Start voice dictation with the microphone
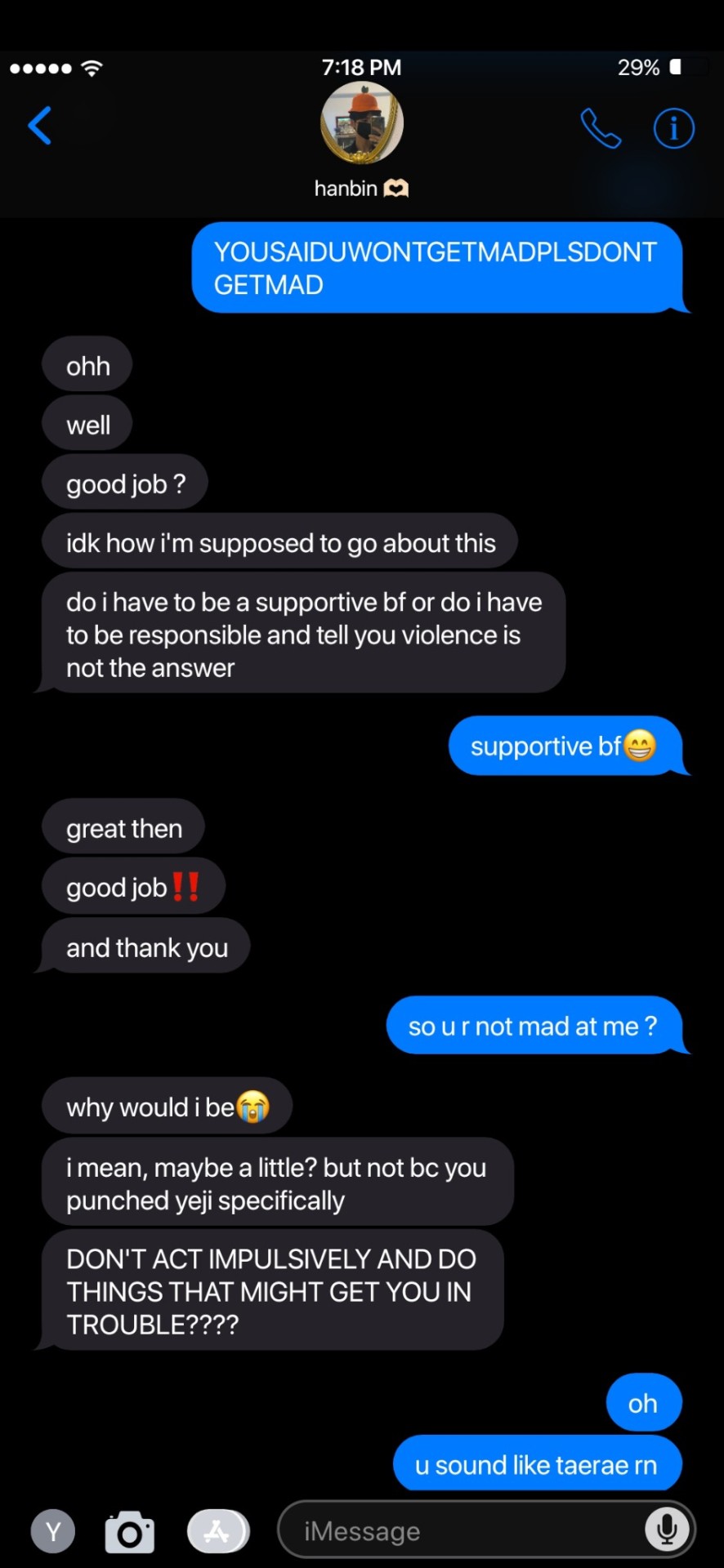This screenshot has height=1568, width=724. [x=667, y=1530]
